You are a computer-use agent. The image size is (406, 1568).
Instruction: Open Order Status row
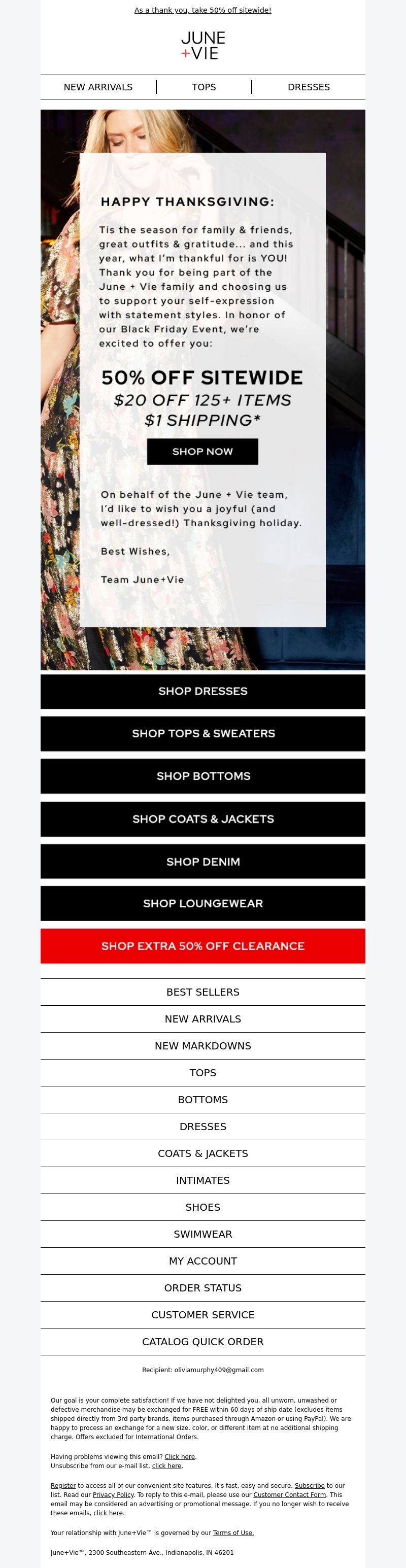point(202,1288)
